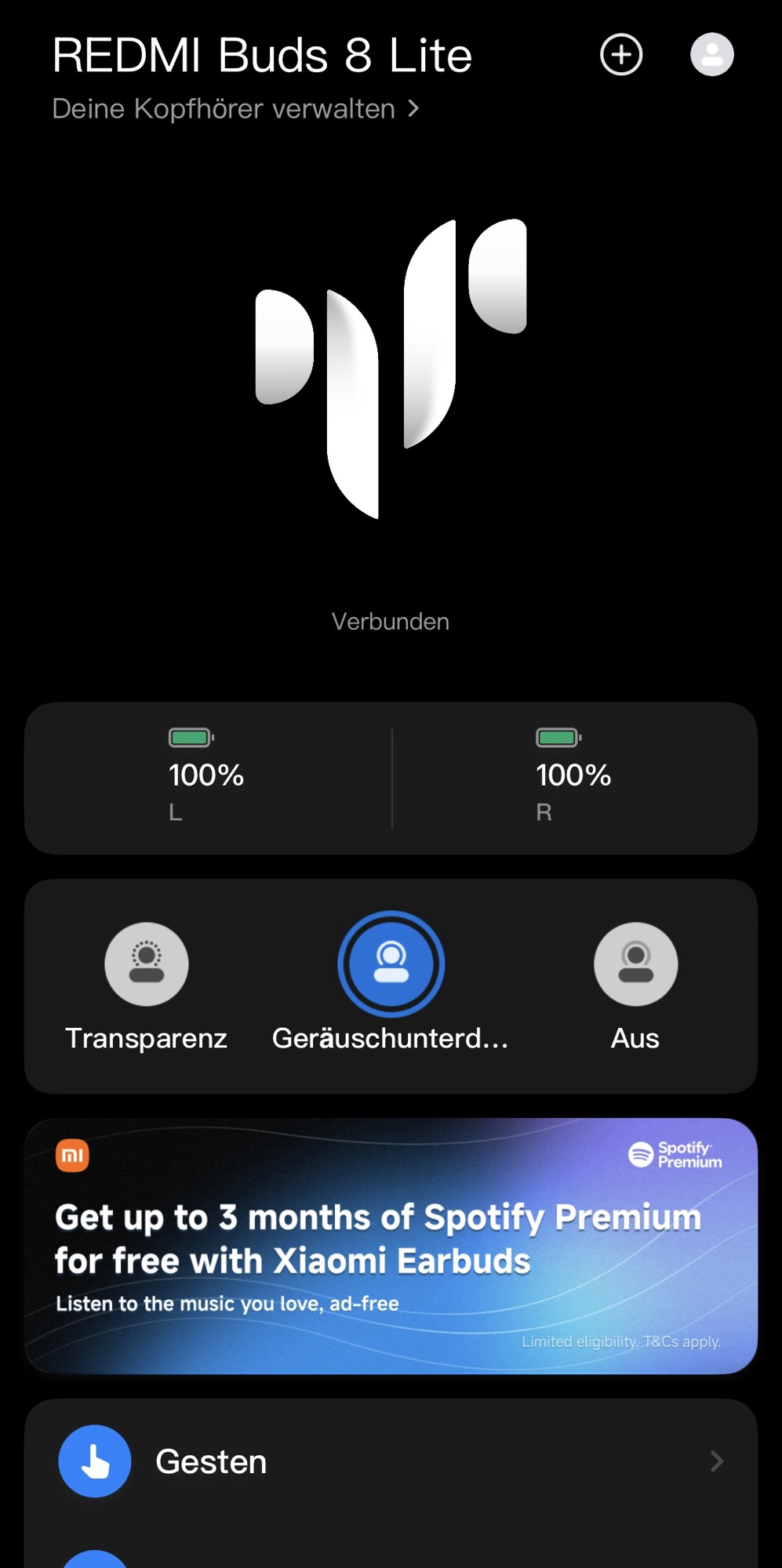This screenshot has height=1568, width=782.
Task: Select Transparenz mode
Action: coord(147,964)
